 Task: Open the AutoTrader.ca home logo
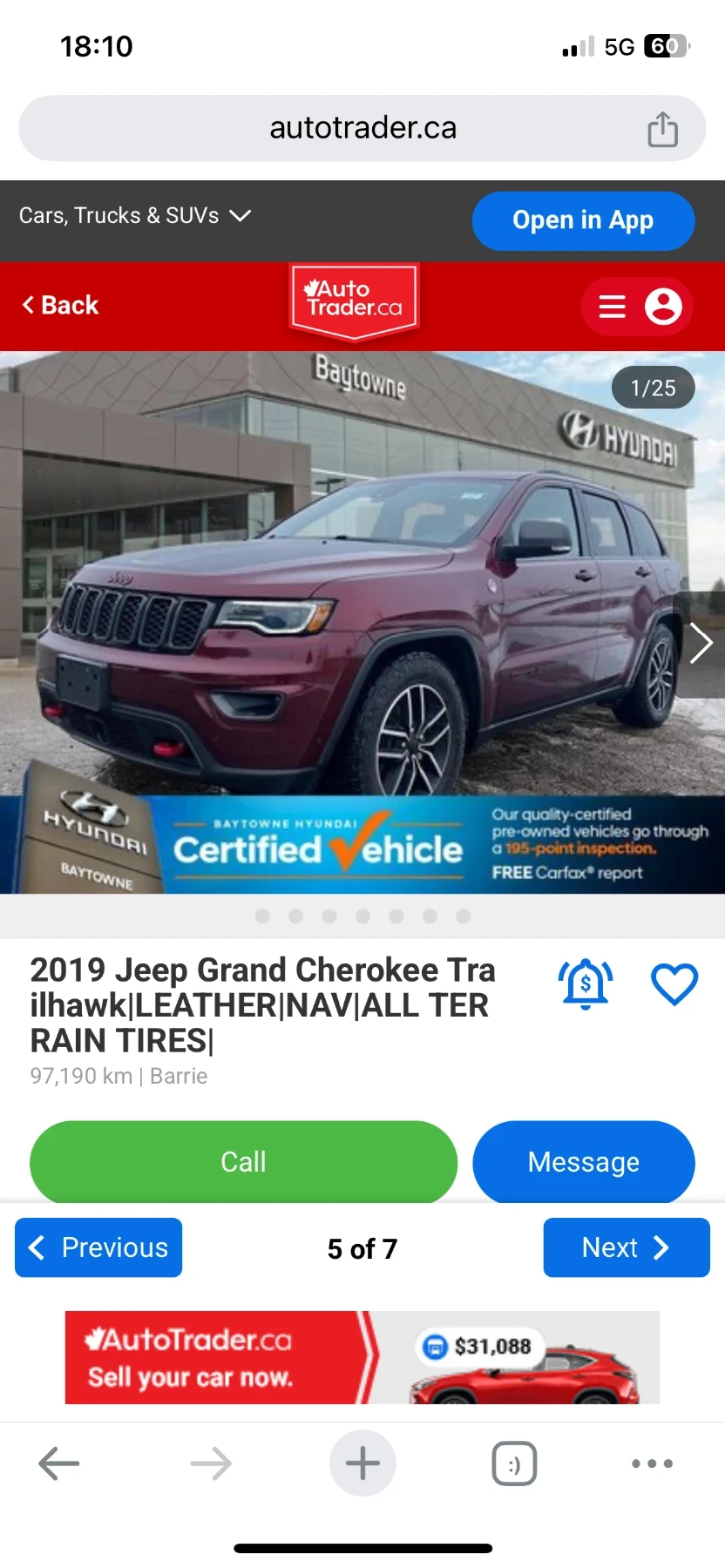(x=354, y=301)
